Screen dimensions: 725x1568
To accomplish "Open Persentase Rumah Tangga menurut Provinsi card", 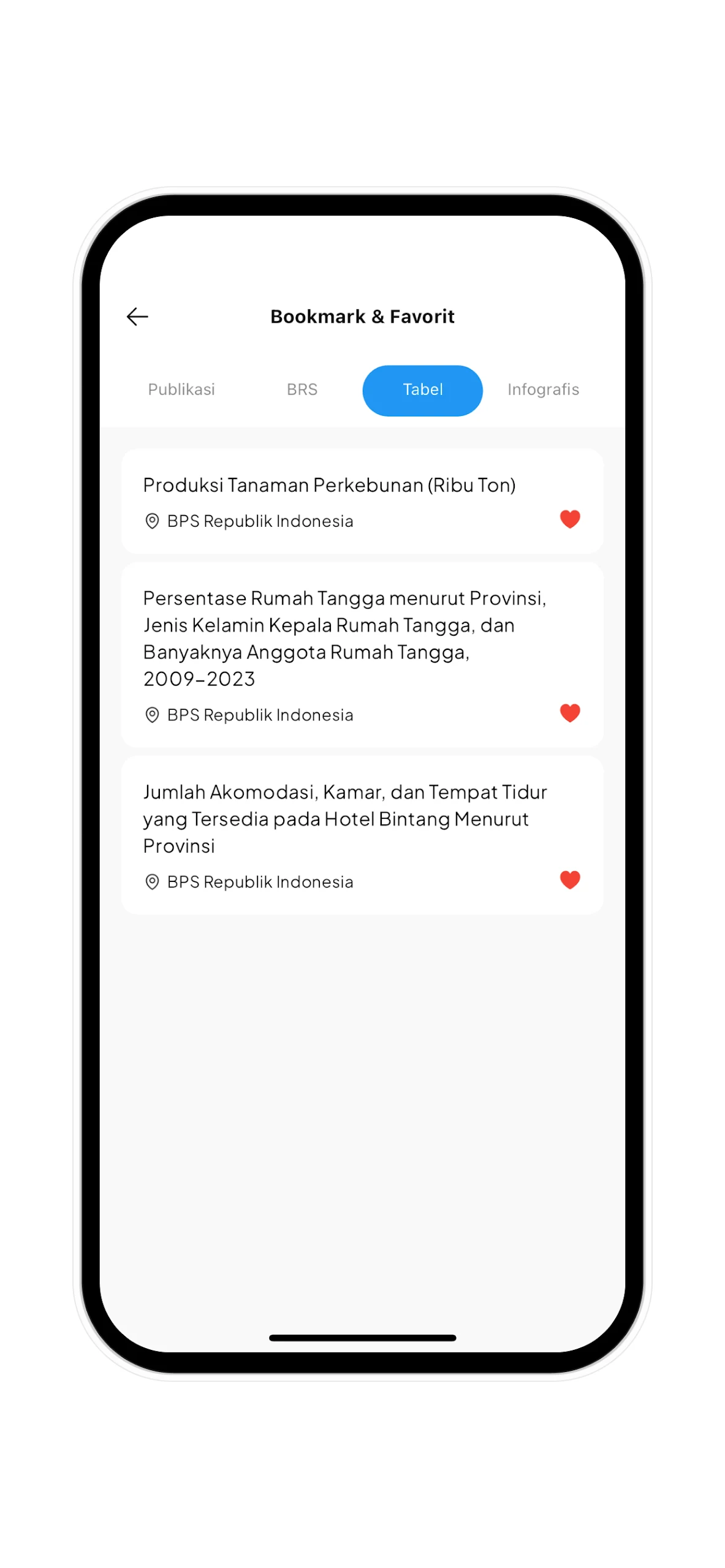I will [x=343, y=639].
